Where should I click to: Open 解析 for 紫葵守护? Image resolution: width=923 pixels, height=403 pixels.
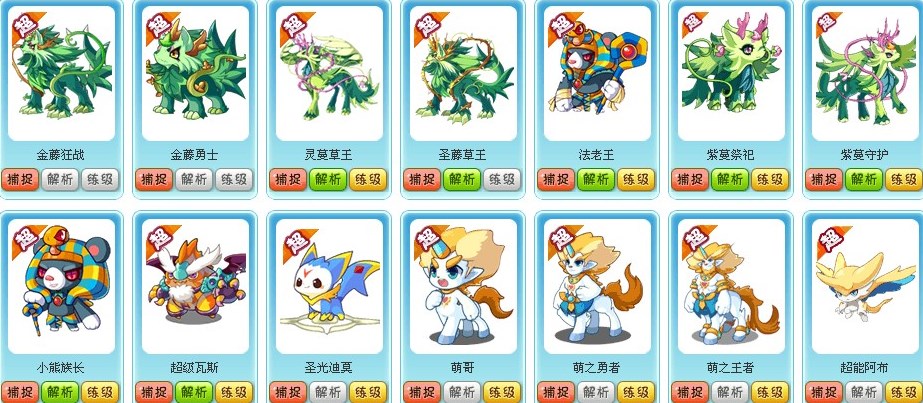click(x=863, y=179)
